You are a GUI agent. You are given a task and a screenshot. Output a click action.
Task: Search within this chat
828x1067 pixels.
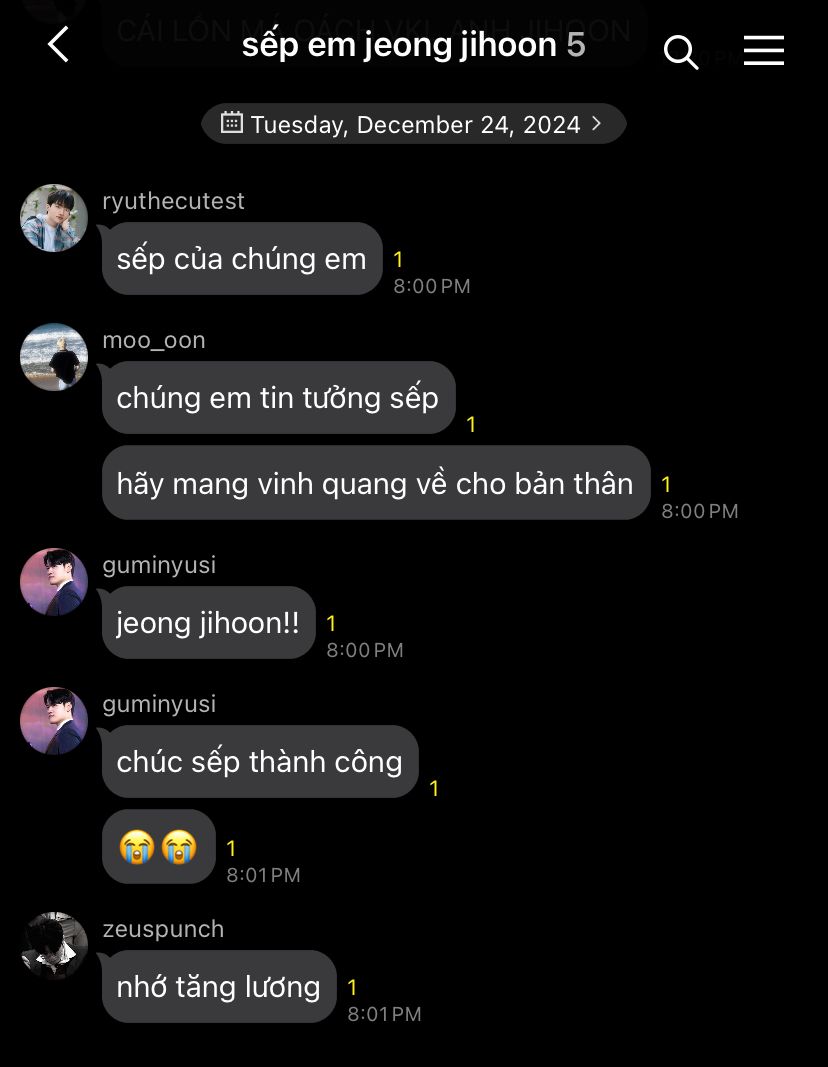click(x=680, y=51)
